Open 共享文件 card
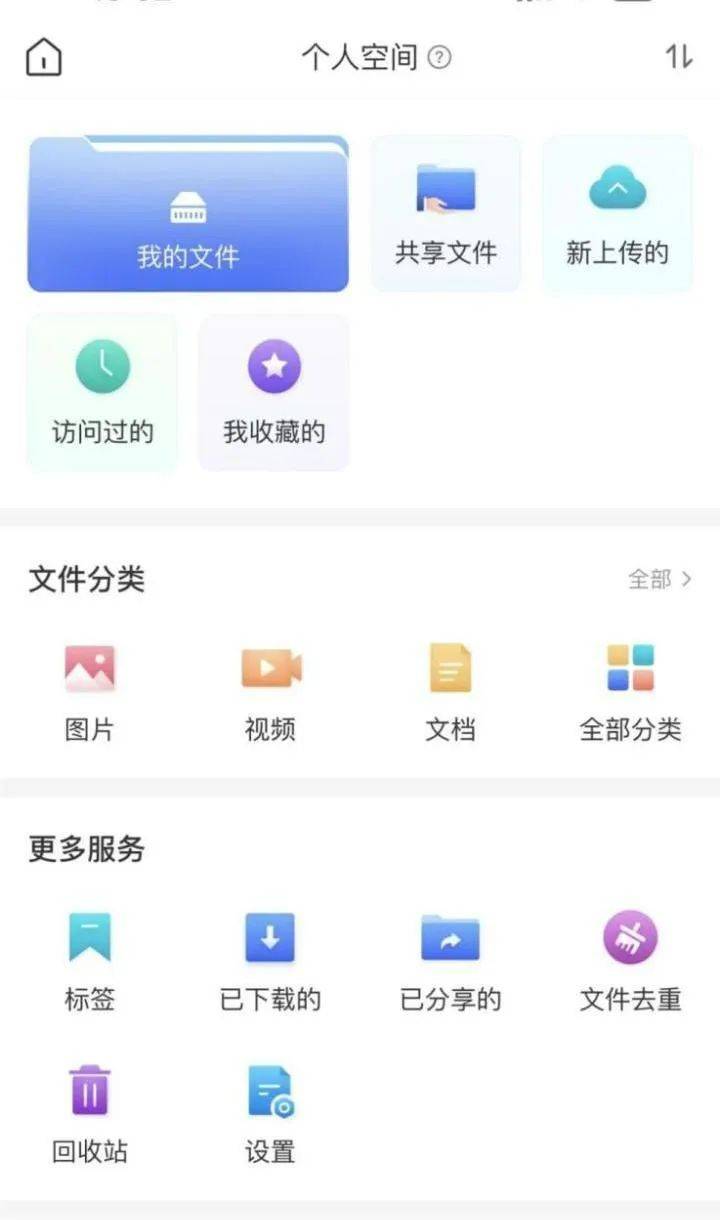 coord(446,214)
